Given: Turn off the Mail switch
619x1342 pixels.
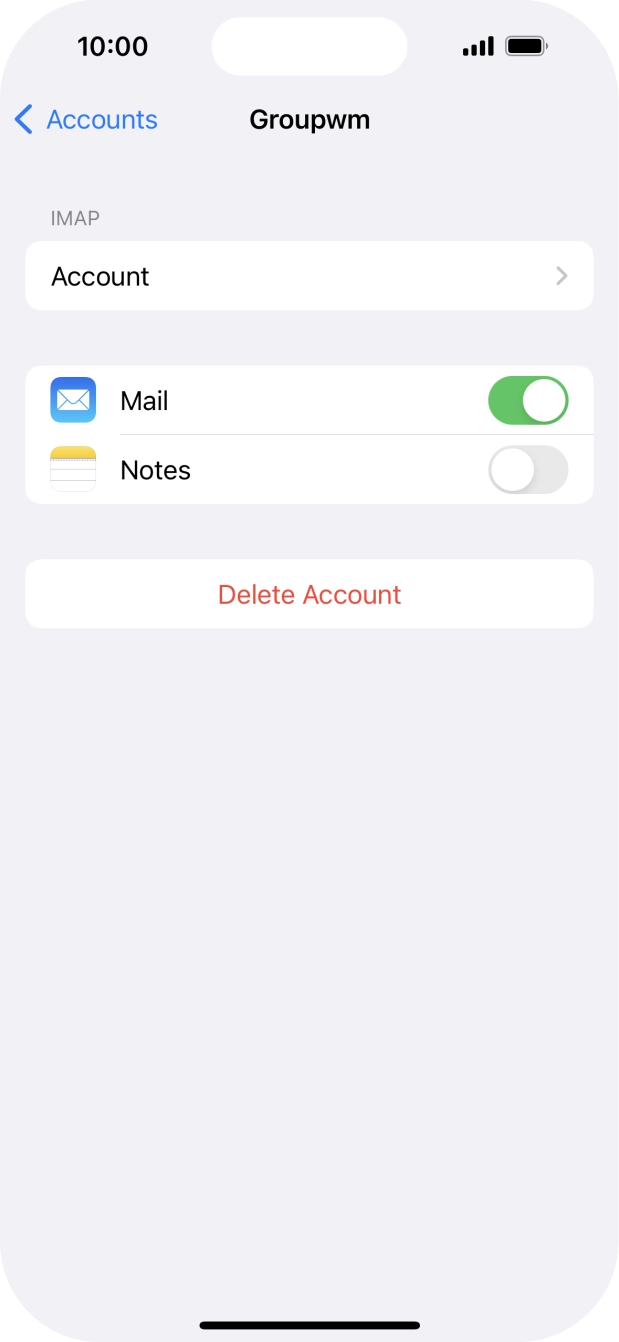Looking at the screenshot, I should point(527,401).
